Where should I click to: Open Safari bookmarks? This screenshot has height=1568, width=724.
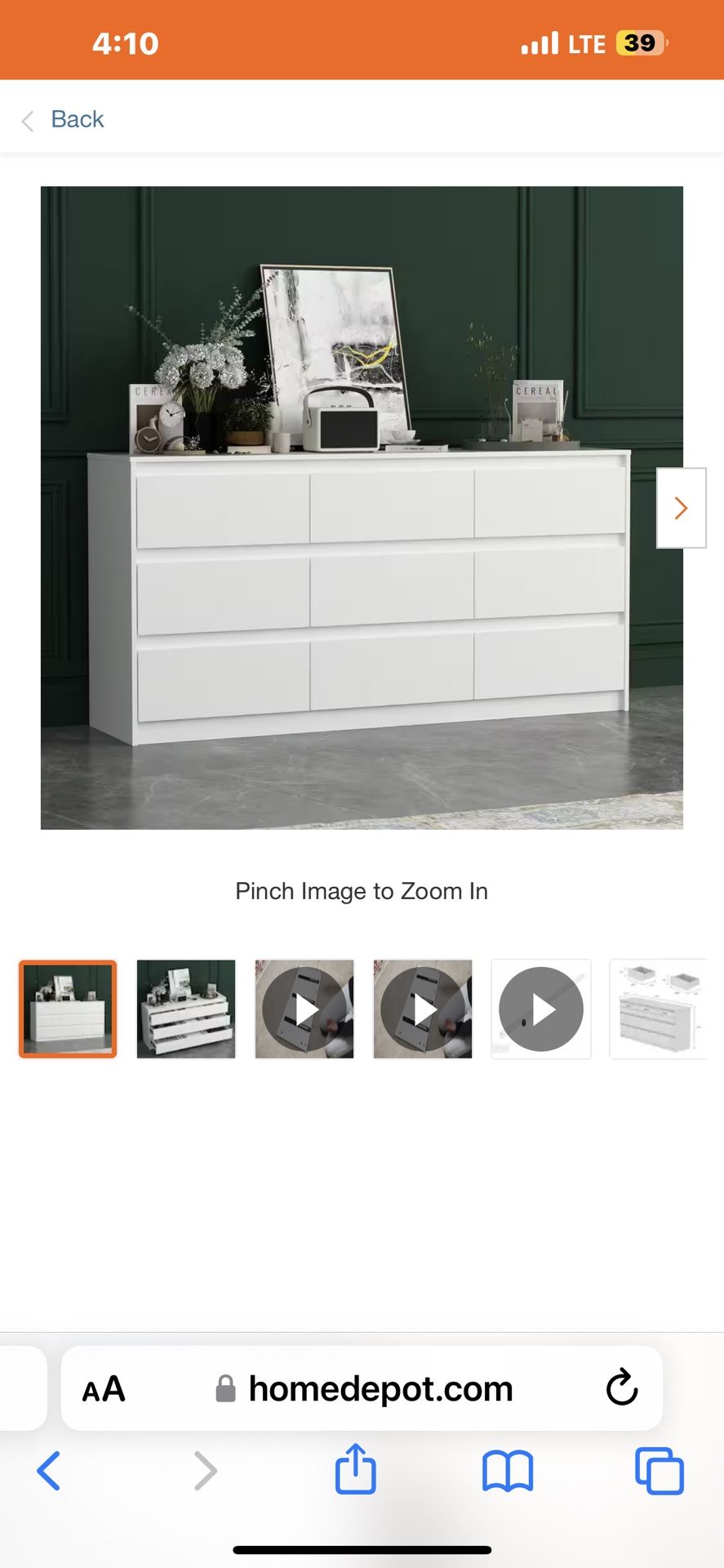[508, 1471]
